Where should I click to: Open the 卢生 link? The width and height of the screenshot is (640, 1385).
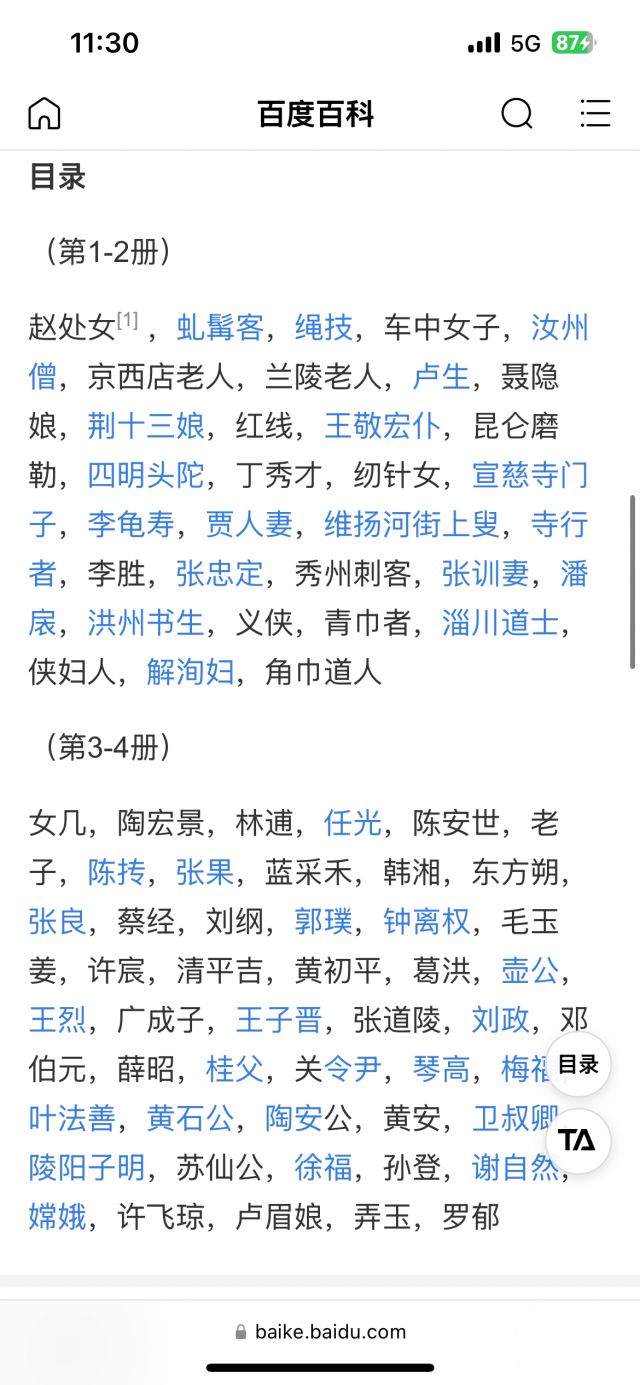point(442,377)
